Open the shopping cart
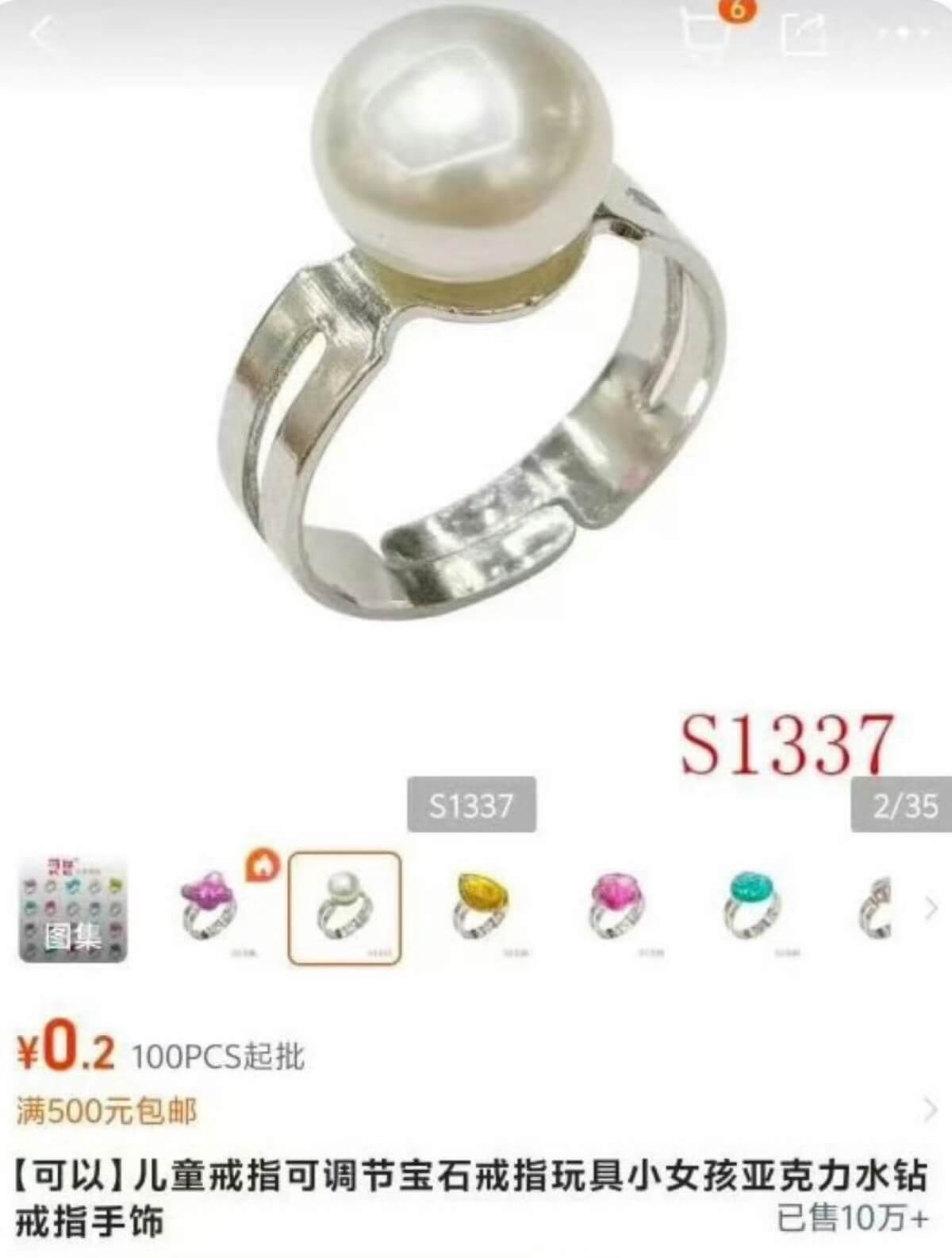Screen dimensions: 952x1258 tap(706, 33)
